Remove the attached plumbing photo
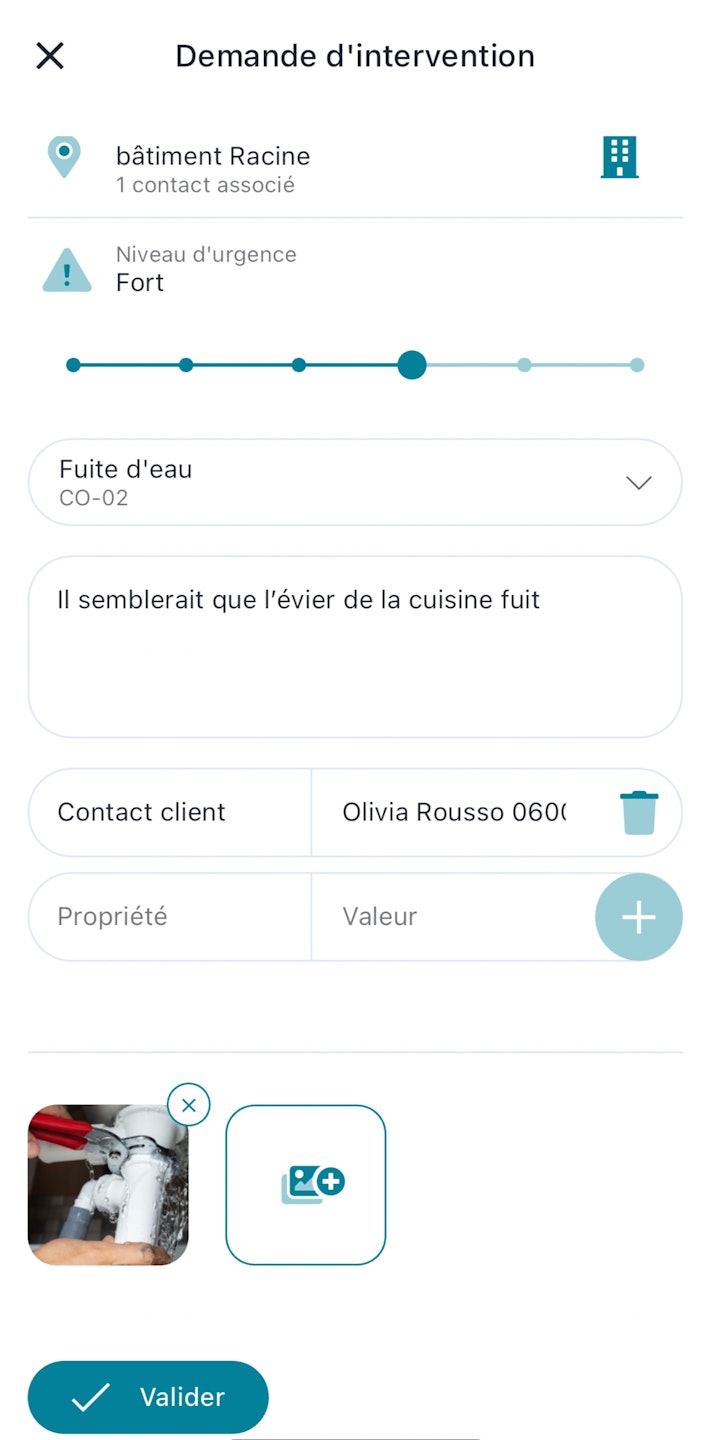Viewport: 712px width, 1440px height. click(x=189, y=1106)
